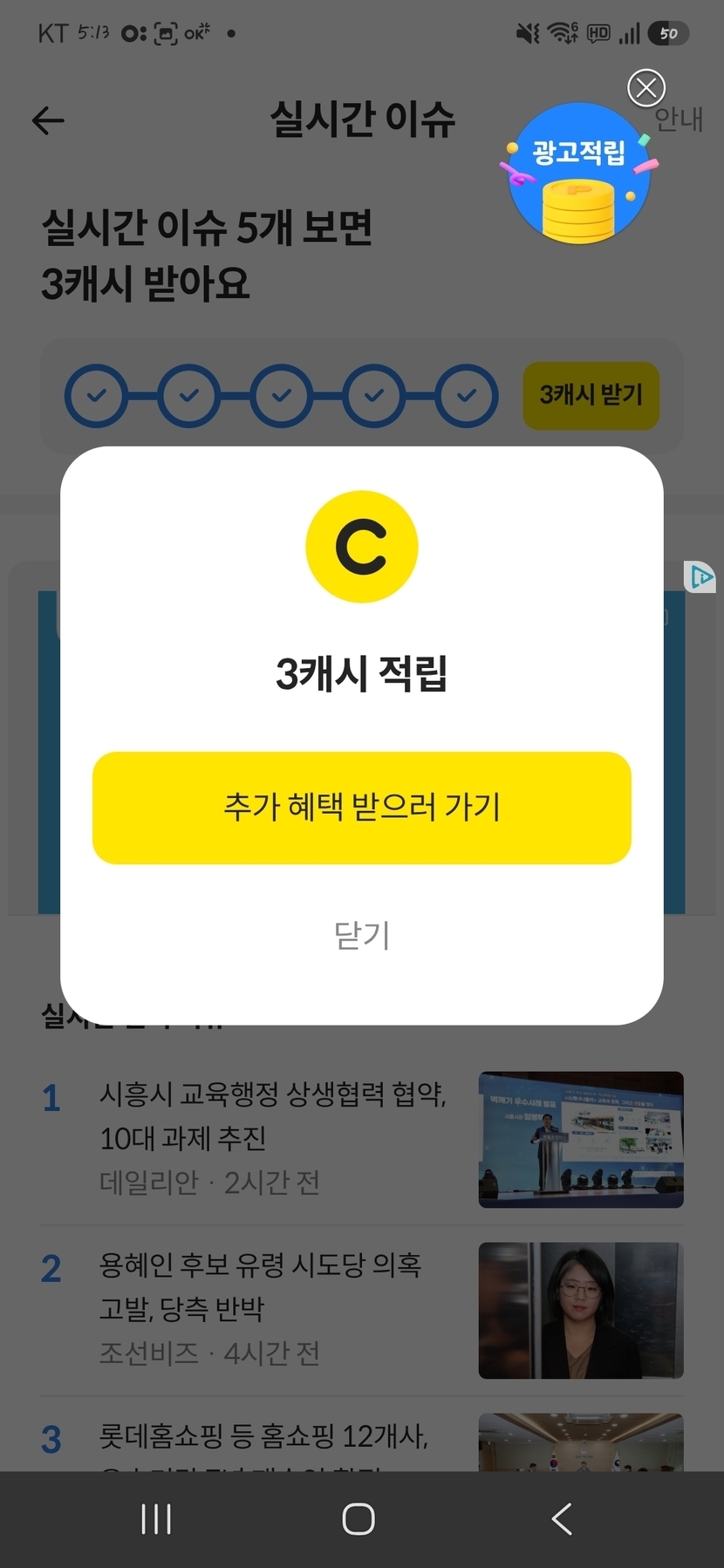
Task: Tap 추가 혜택 받으러 가기 button
Action: point(361,808)
